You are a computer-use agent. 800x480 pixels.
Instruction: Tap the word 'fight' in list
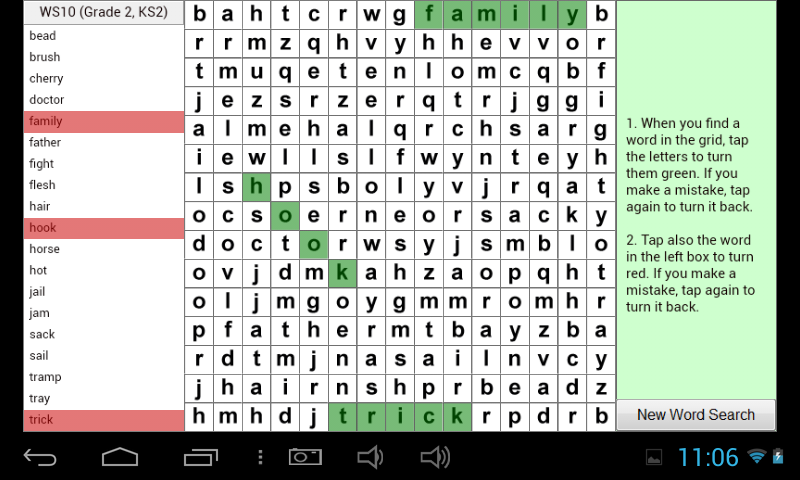point(103,164)
